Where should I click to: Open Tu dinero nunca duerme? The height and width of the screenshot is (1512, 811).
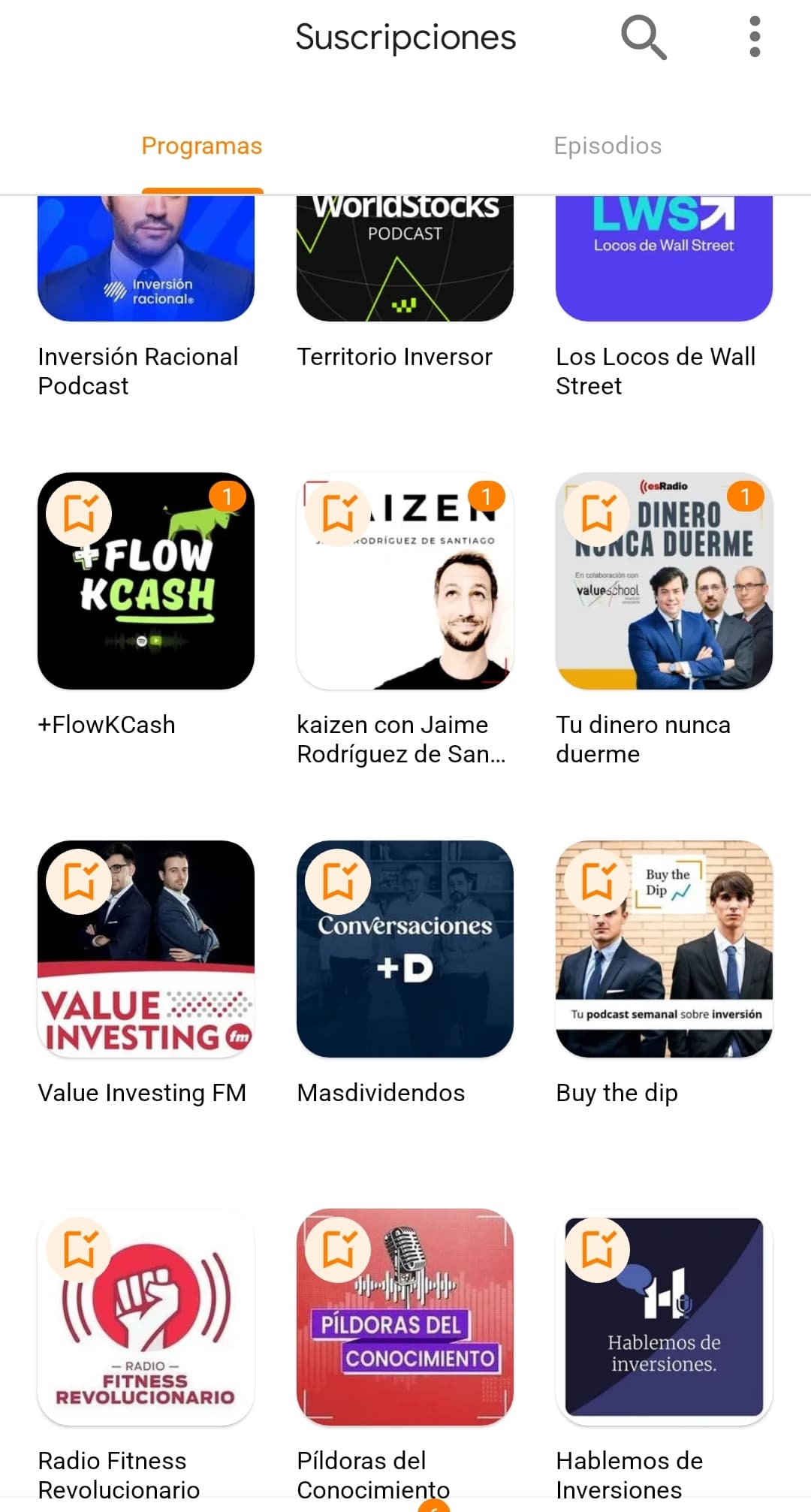[664, 581]
